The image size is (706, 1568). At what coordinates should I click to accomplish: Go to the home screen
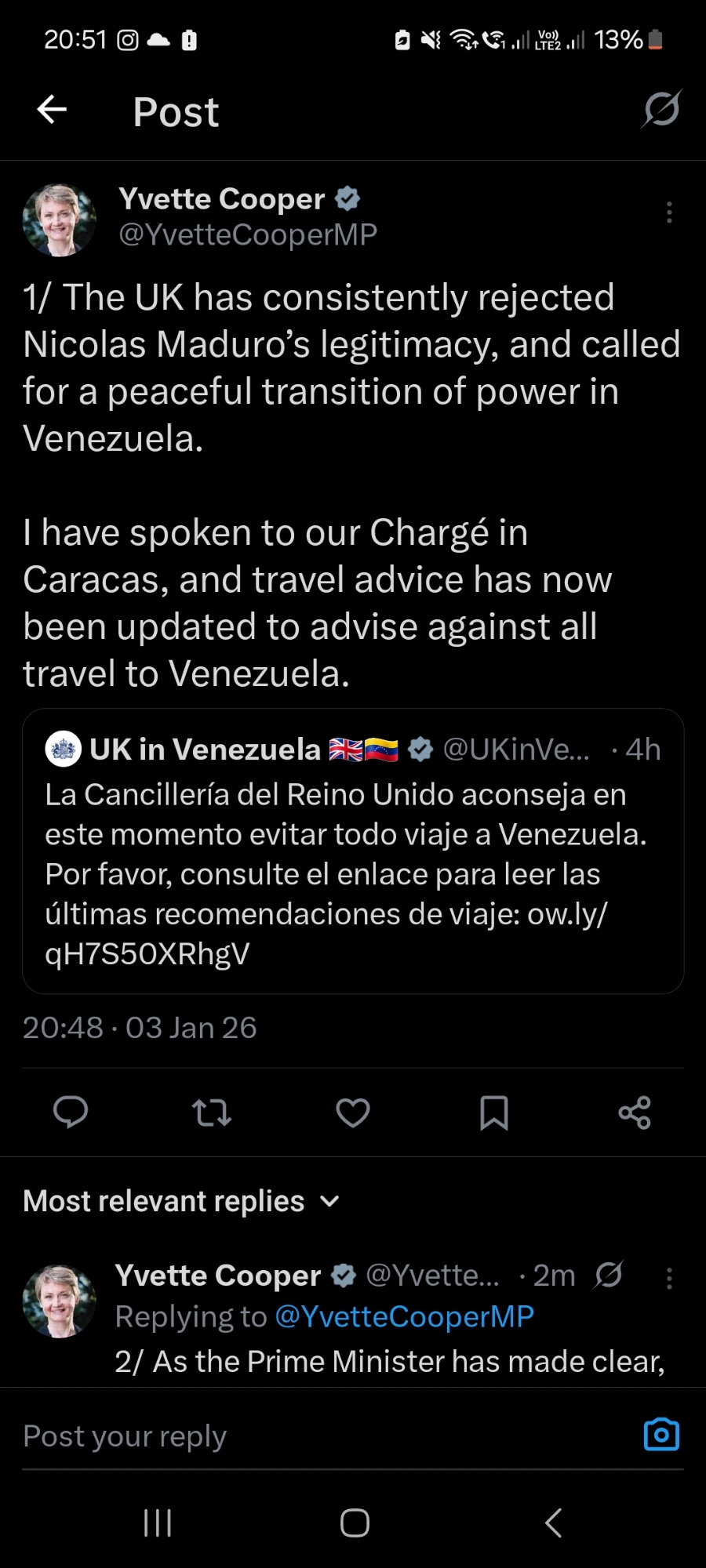[x=355, y=1523]
